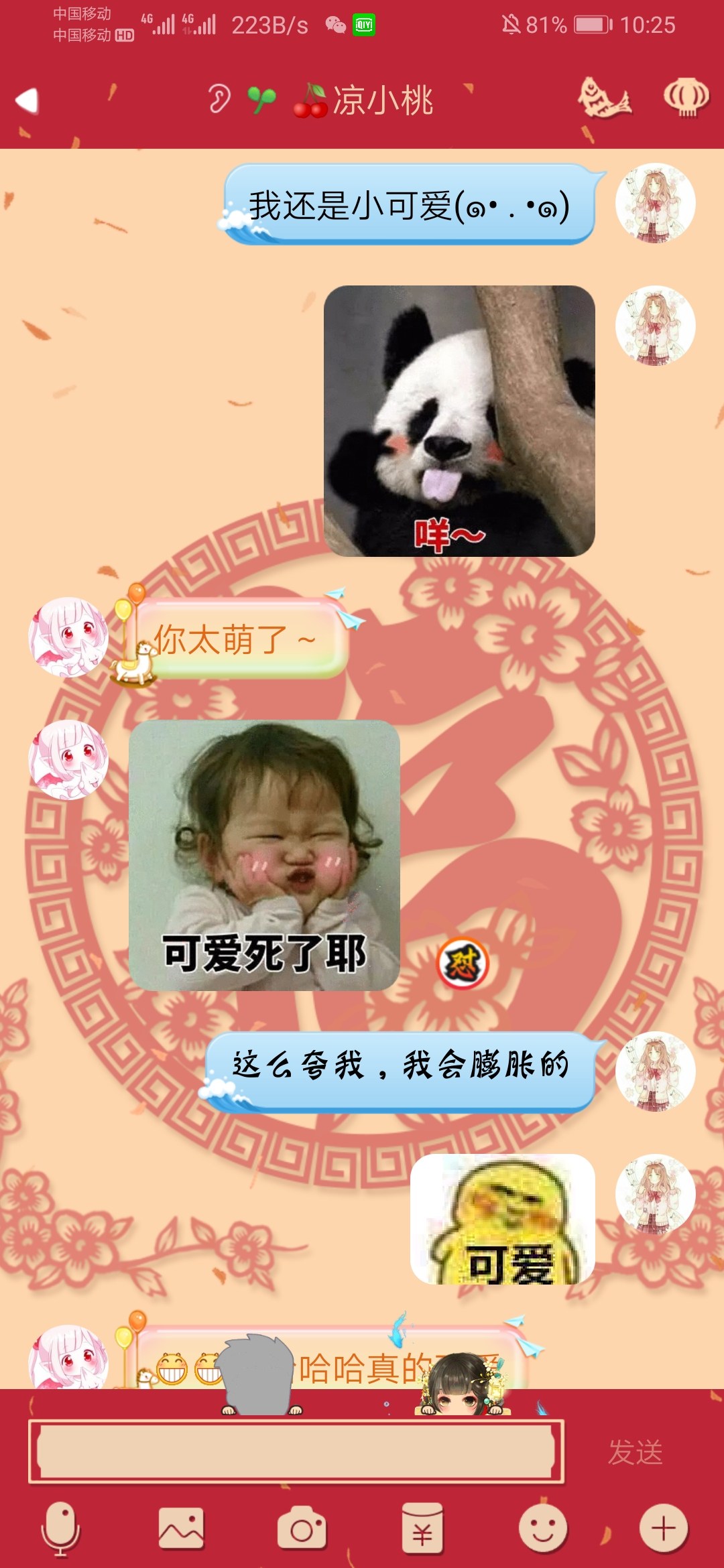Tap the avatar beside 我还是小可爱 message

tap(655, 203)
